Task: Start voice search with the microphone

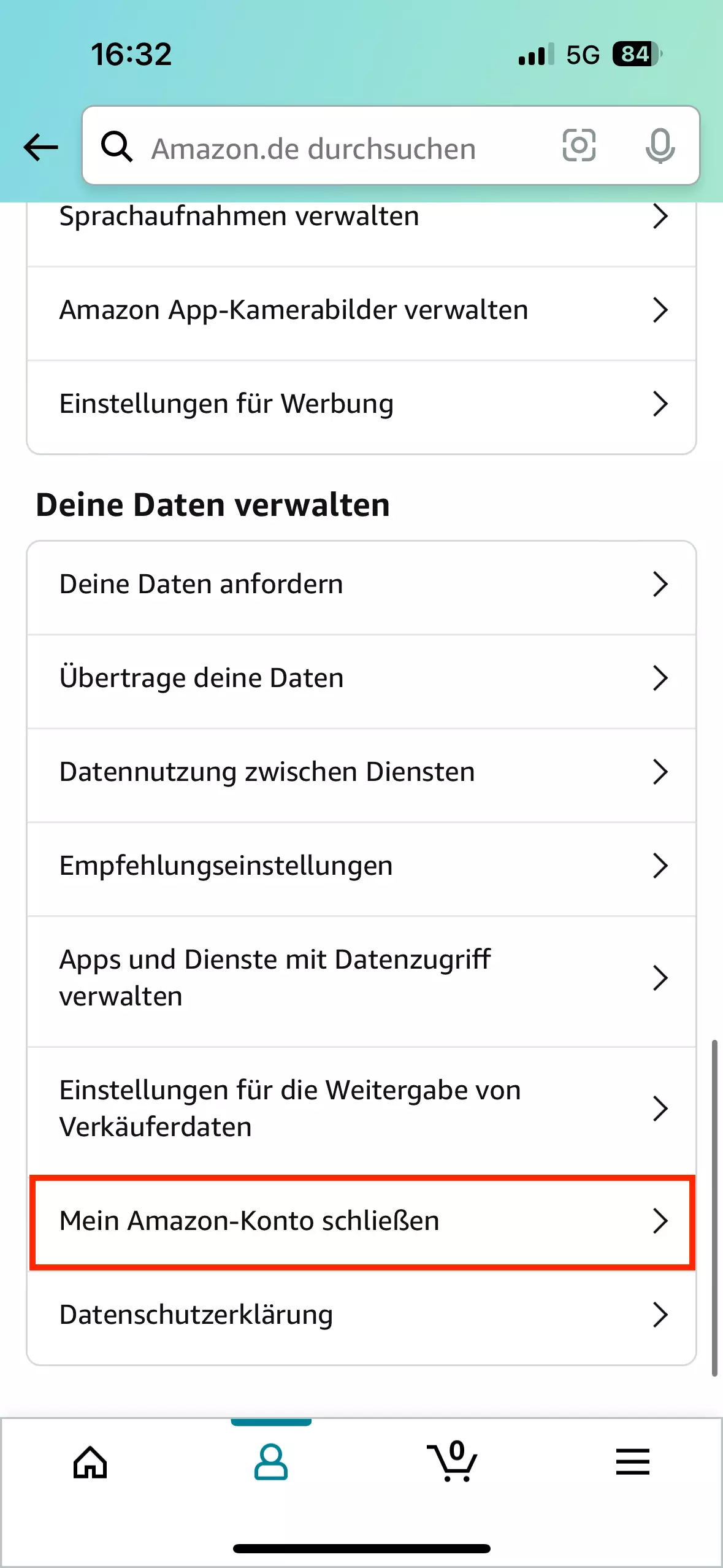Action: (659, 147)
